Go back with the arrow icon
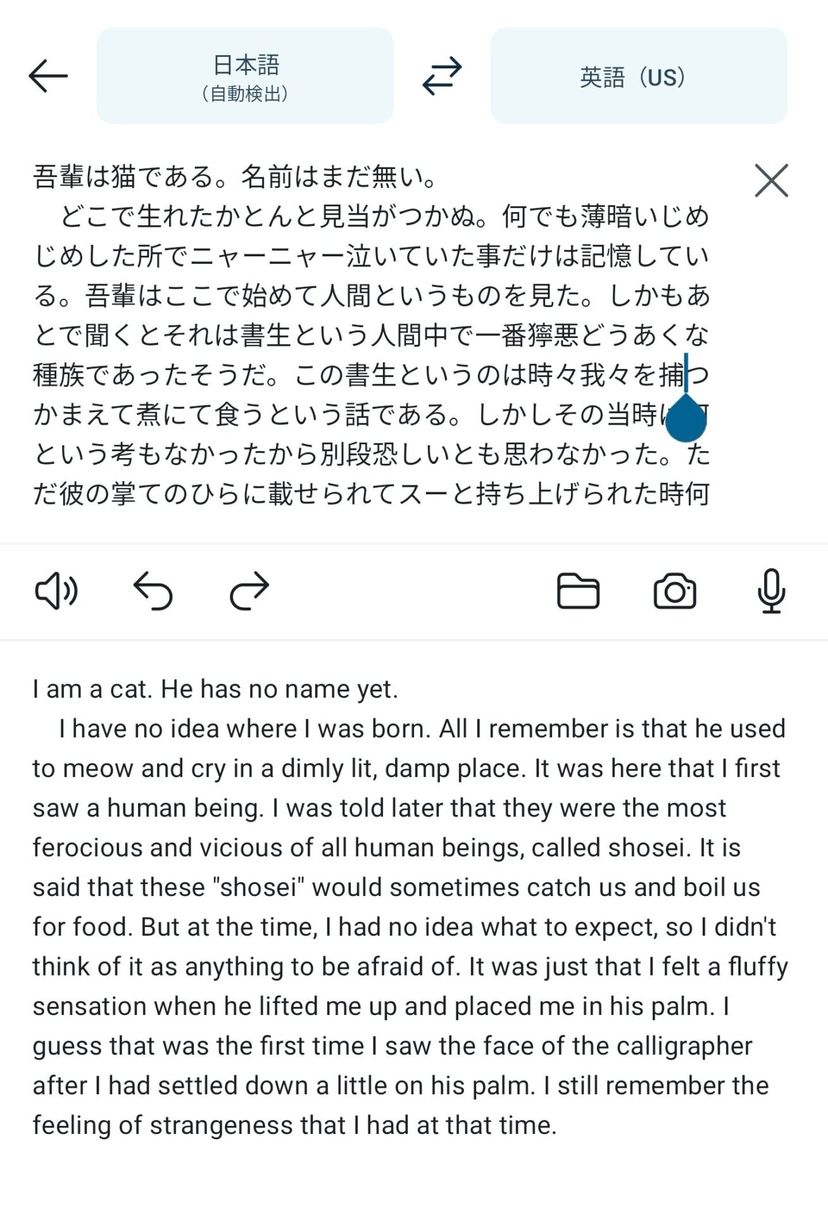828x1215 pixels. click(48, 75)
